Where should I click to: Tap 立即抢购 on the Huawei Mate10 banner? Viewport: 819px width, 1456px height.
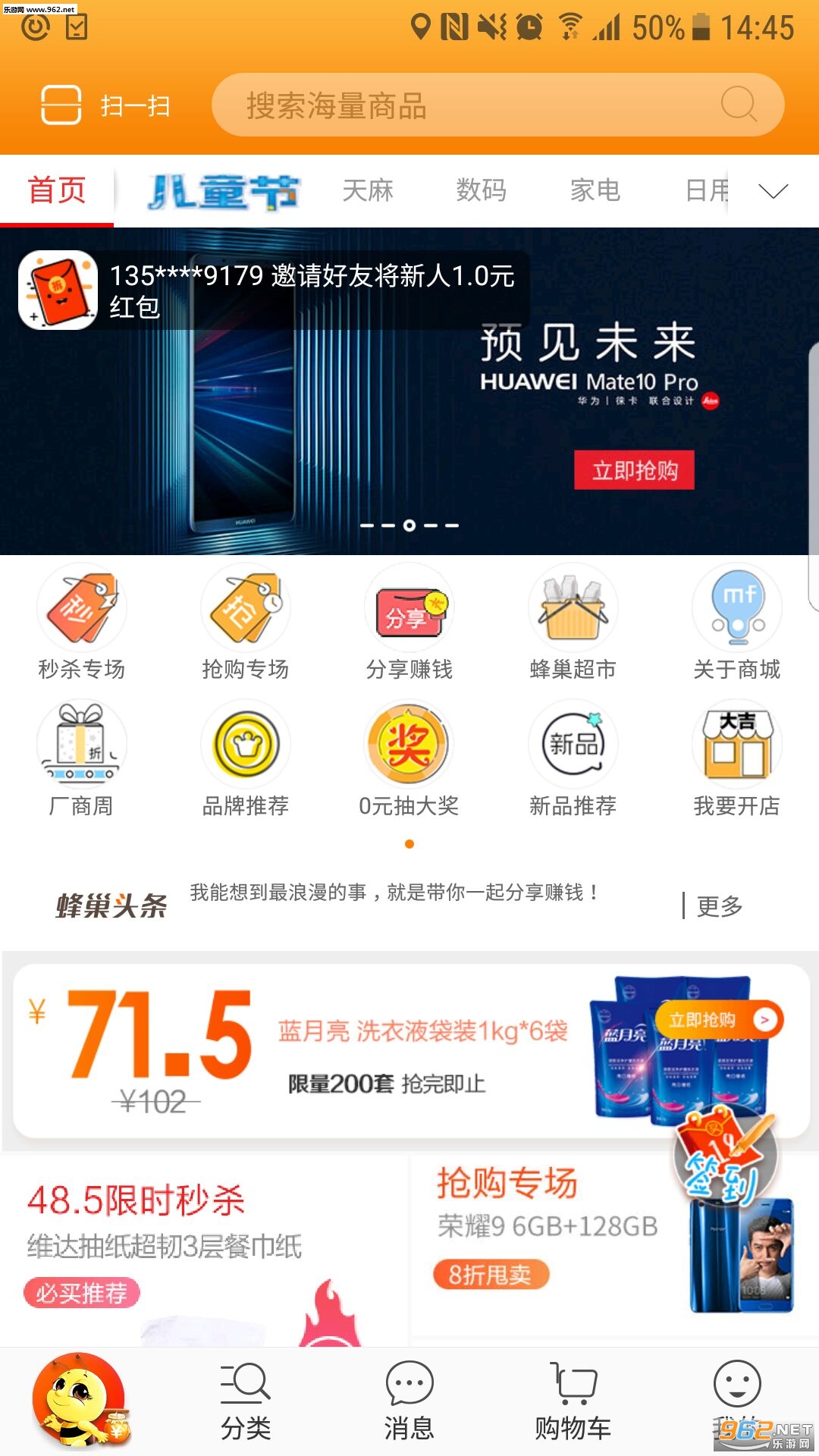tap(634, 470)
